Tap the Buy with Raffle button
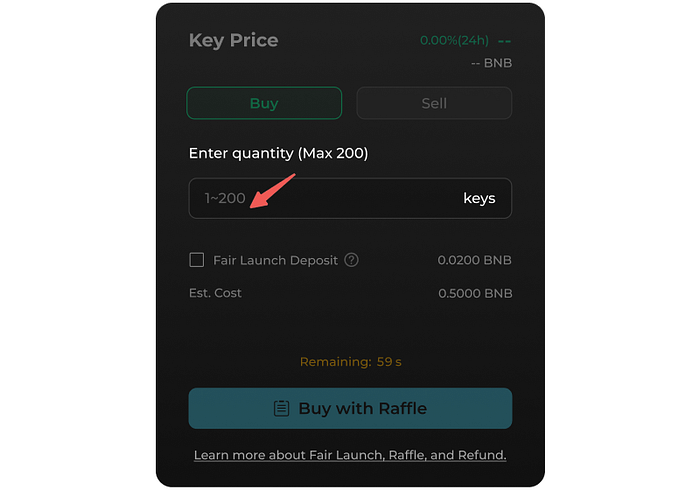This screenshot has height=490, width=700. [x=350, y=408]
